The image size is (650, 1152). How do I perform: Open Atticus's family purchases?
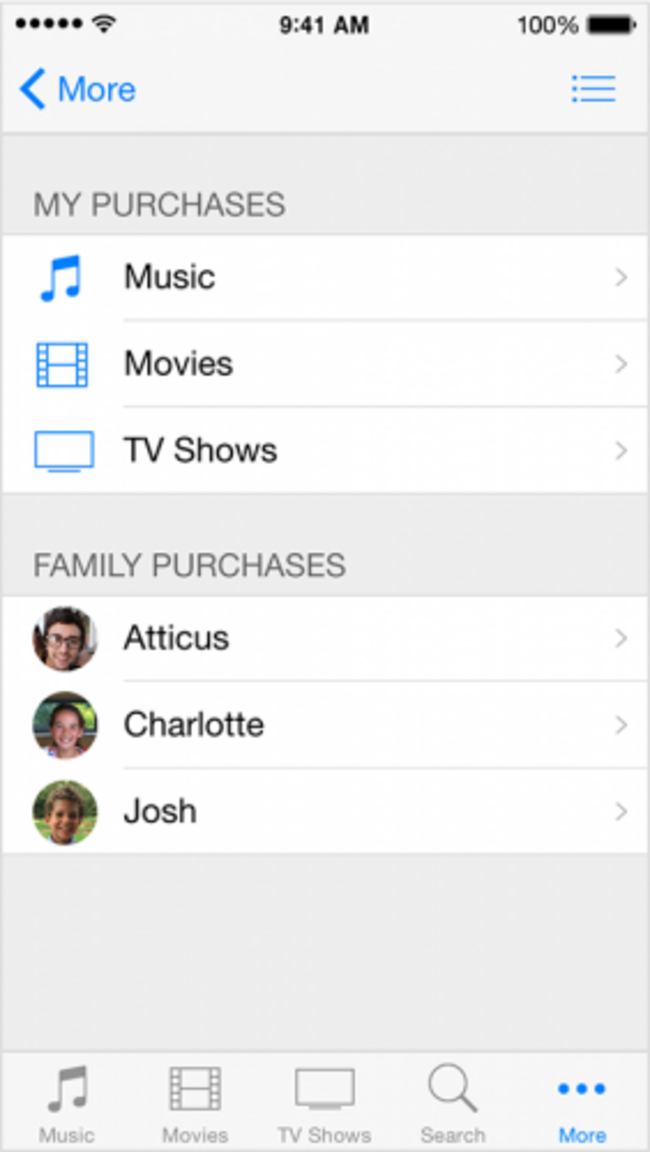[324, 638]
